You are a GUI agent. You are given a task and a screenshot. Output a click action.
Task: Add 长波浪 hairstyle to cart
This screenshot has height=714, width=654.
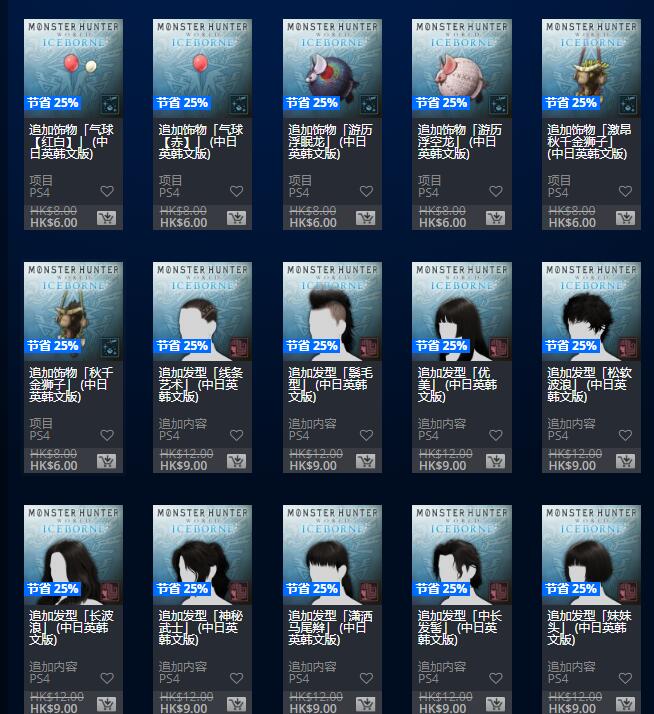pos(107,704)
